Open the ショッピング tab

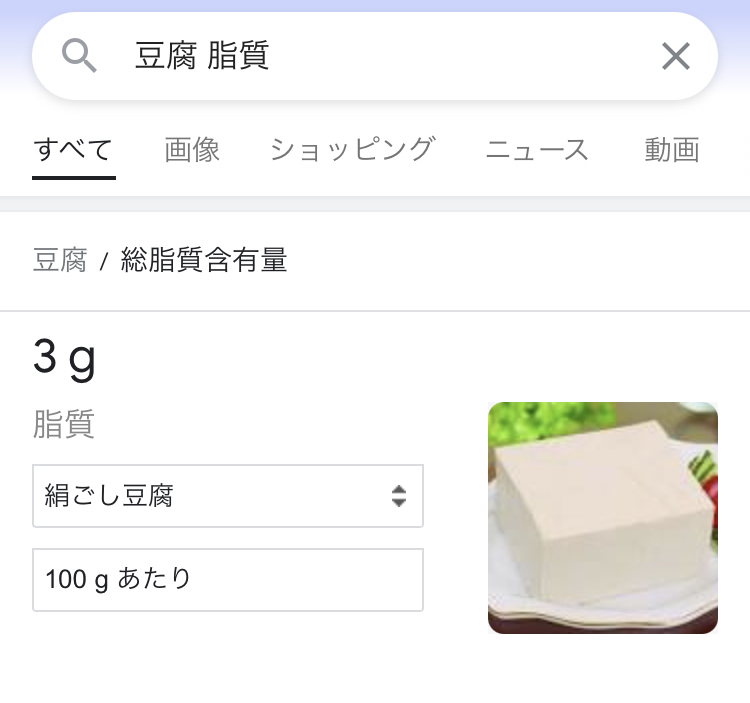[352, 151]
